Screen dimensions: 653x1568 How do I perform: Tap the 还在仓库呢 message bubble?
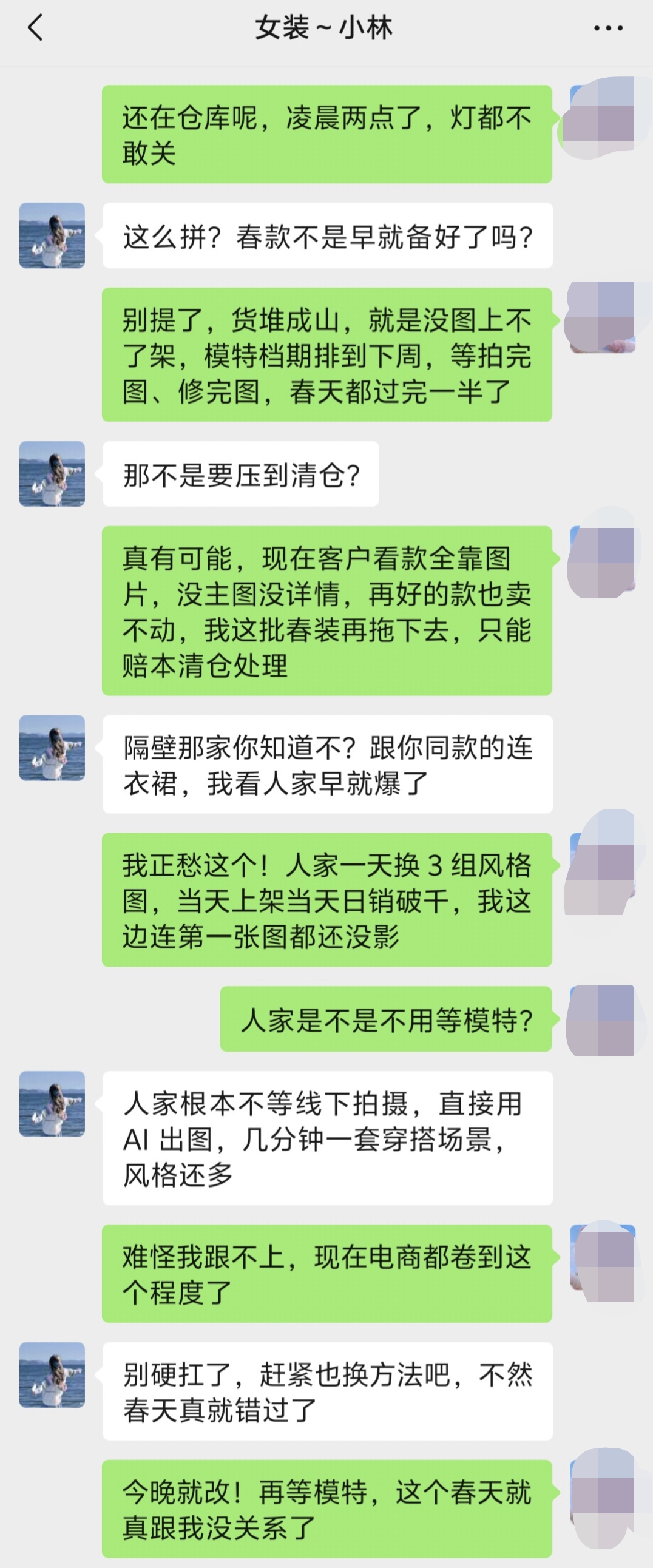tap(329, 135)
